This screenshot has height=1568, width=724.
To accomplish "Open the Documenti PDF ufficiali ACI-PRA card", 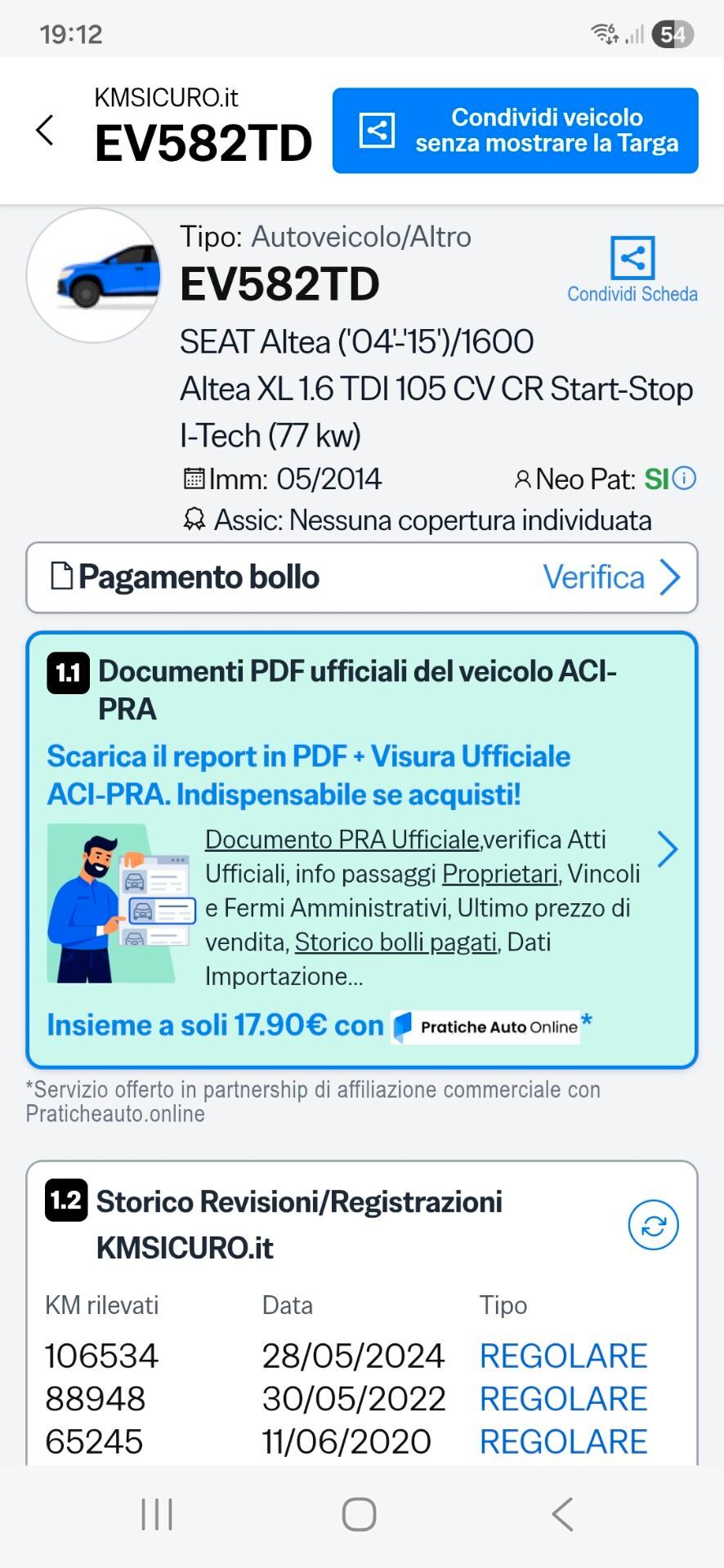I will coord(361,849).
